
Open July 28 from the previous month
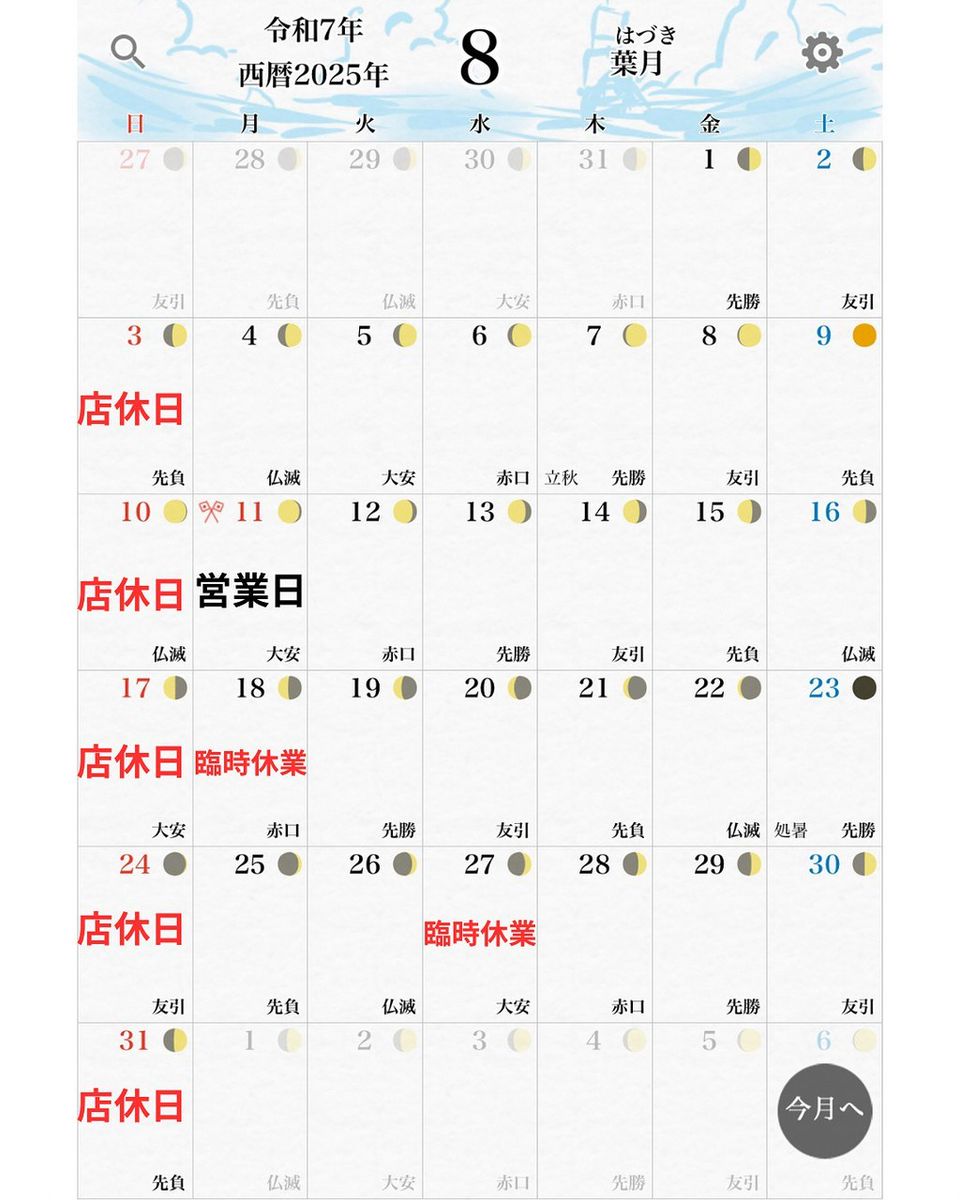point(250,230)
